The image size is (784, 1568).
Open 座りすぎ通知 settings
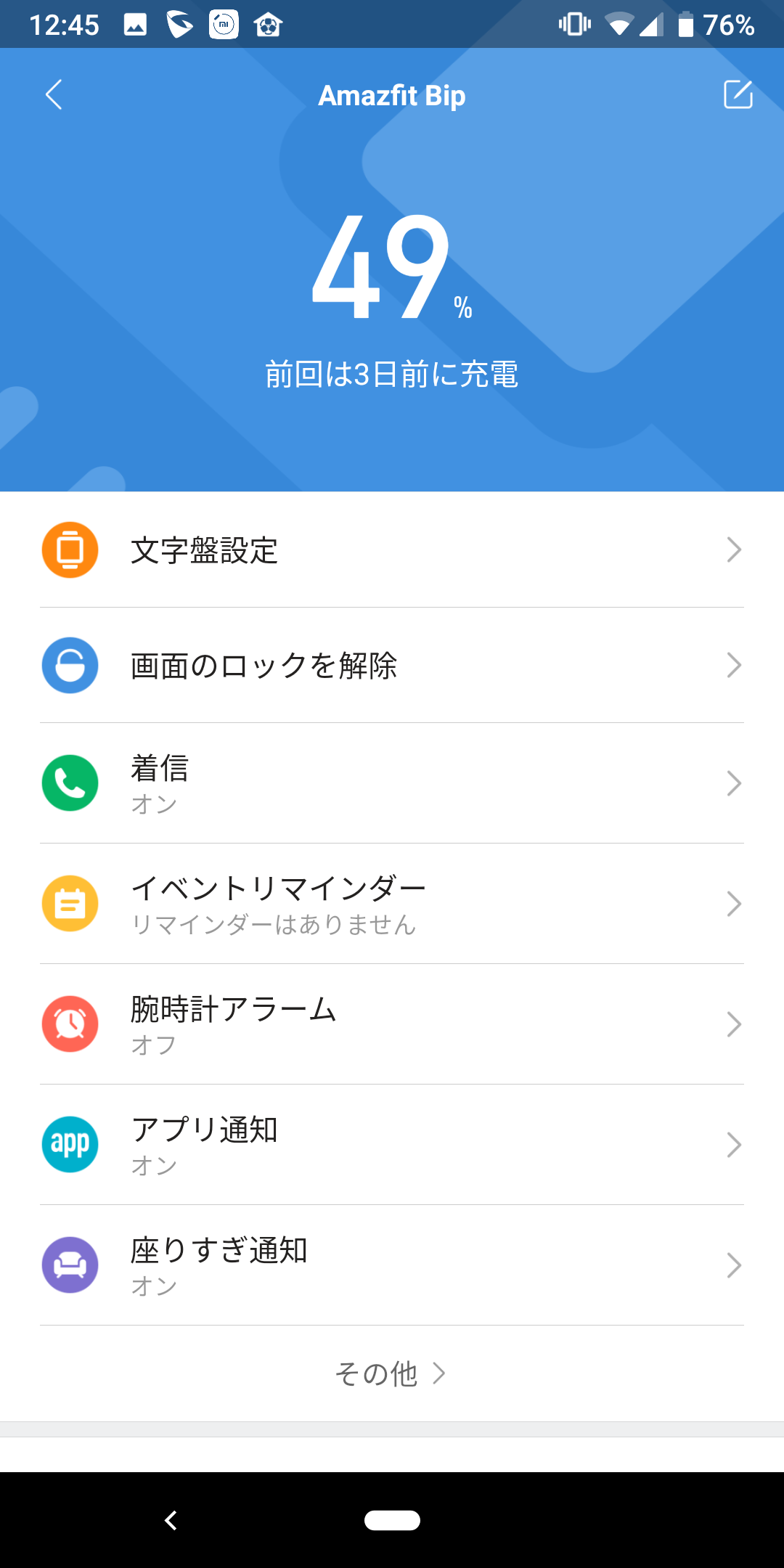392,1265
